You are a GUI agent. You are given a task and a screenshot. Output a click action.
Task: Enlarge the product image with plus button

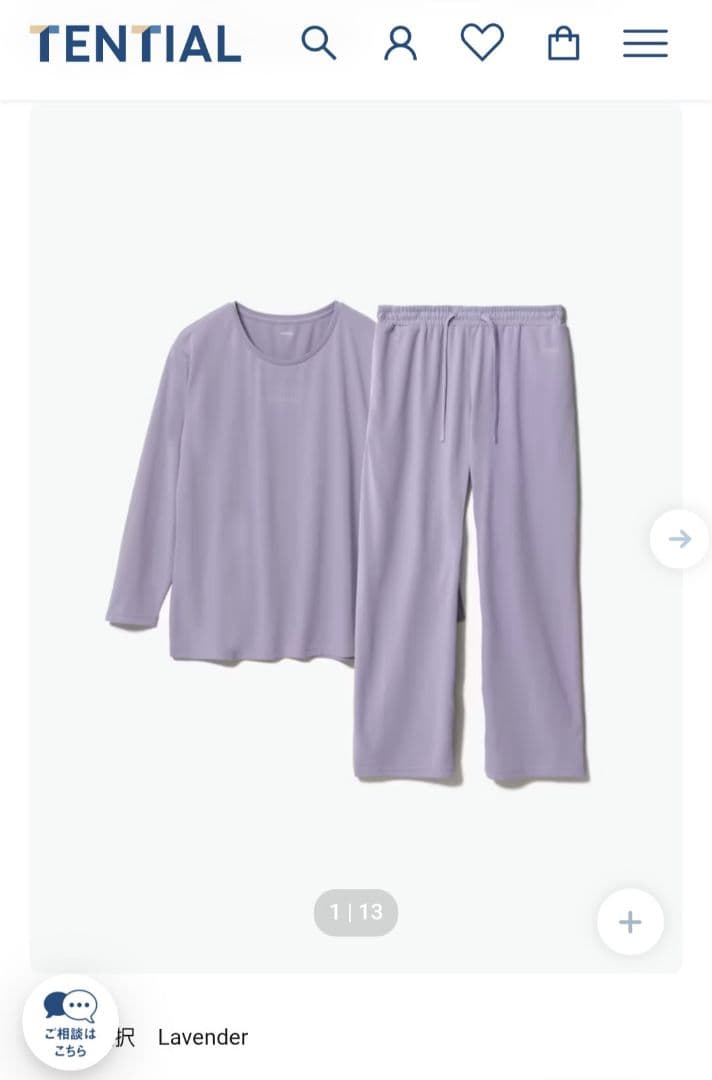click(630, 922)
